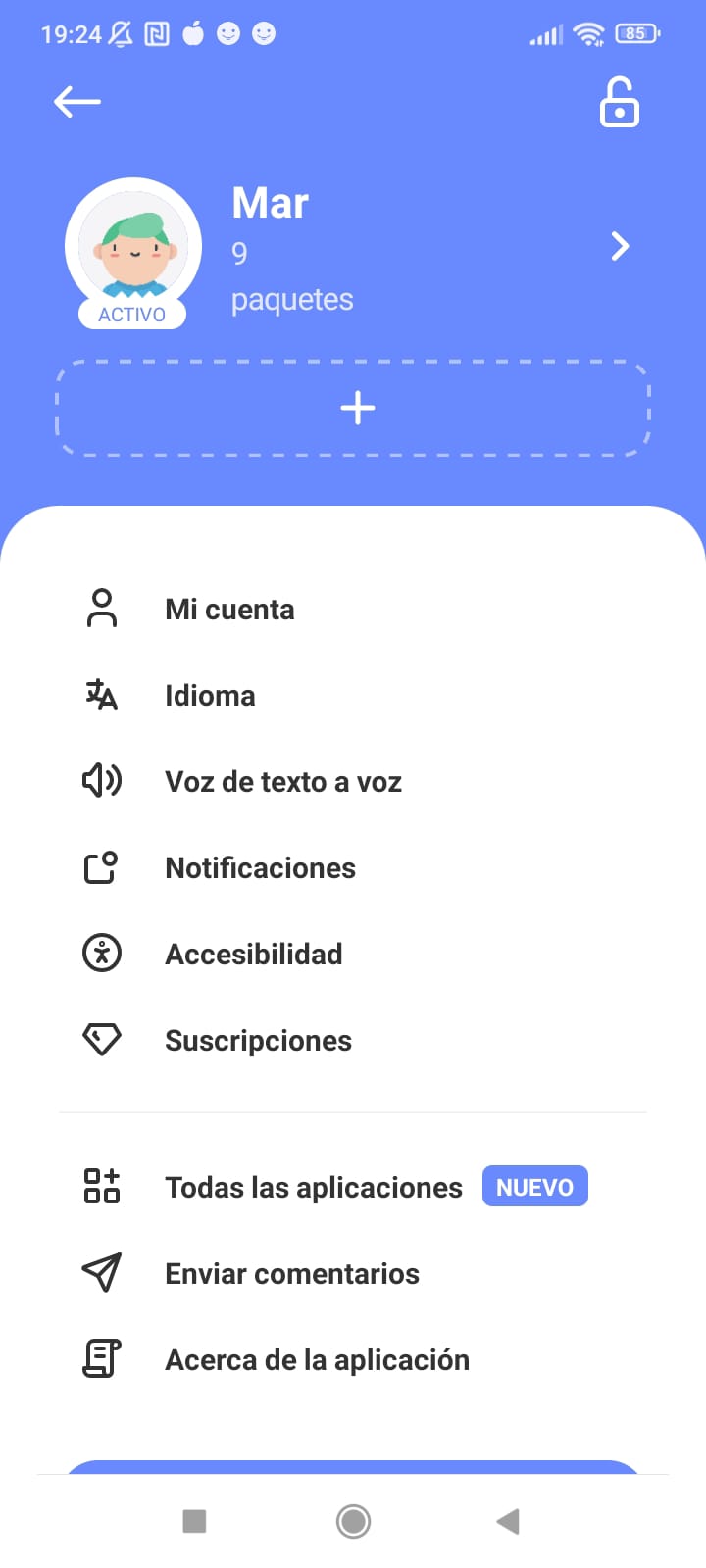This screenshot has height=1568, width=706.
Task: Click the apps grid icon for Todas las aplicaciones
Action: click(100, 1186)
